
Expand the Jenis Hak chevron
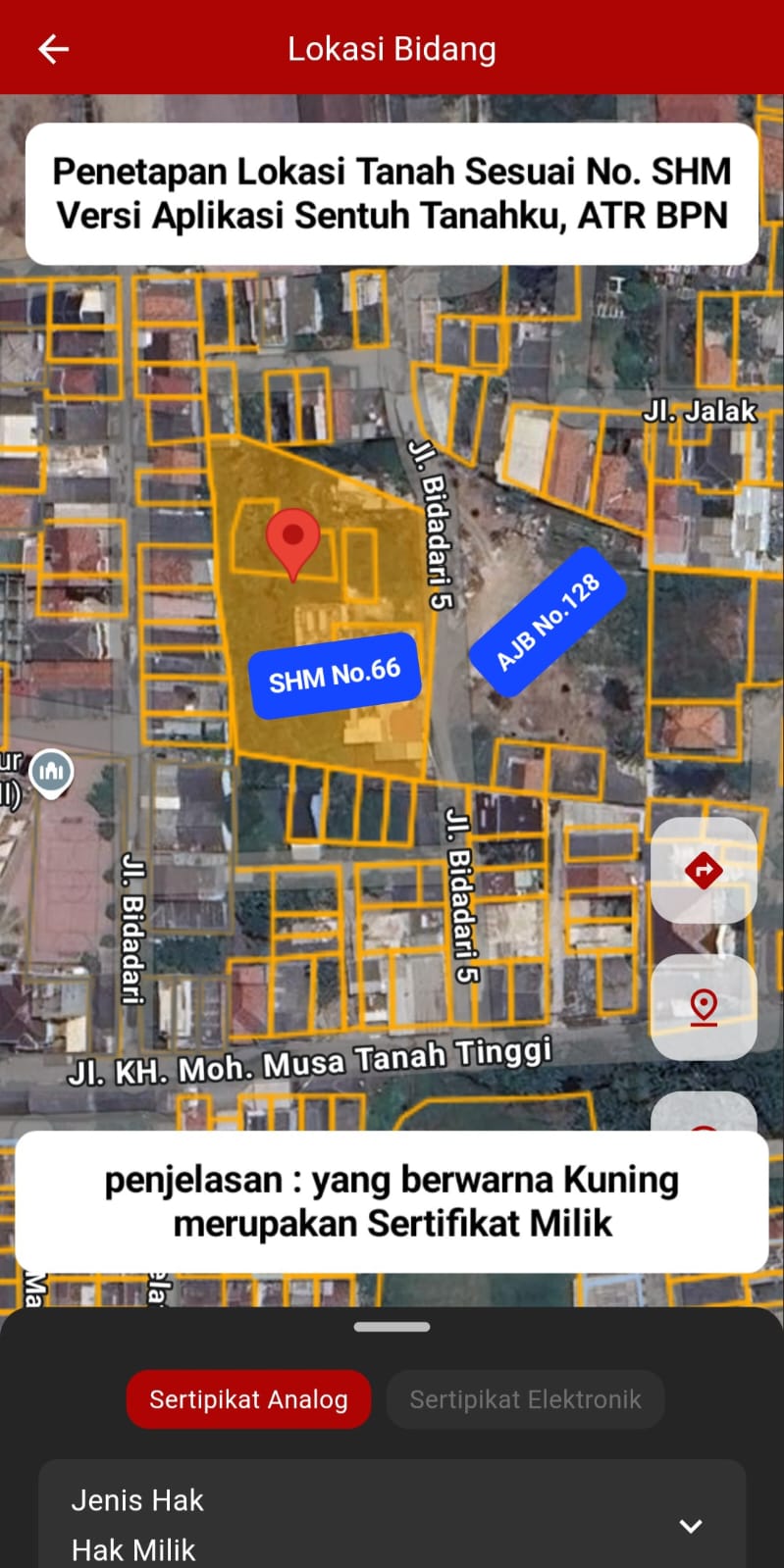coord(691,1526)
